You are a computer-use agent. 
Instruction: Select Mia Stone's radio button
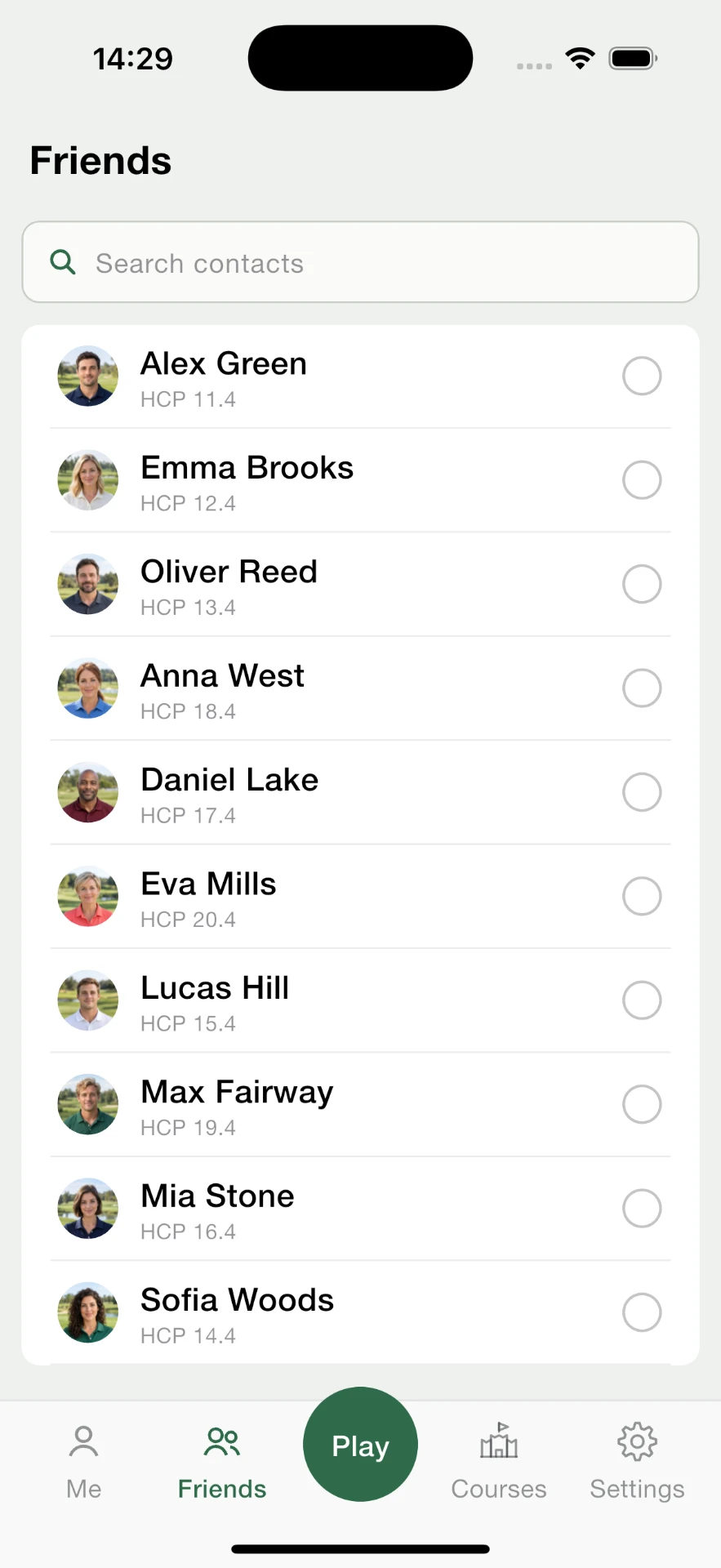(x=642, y=1209)
